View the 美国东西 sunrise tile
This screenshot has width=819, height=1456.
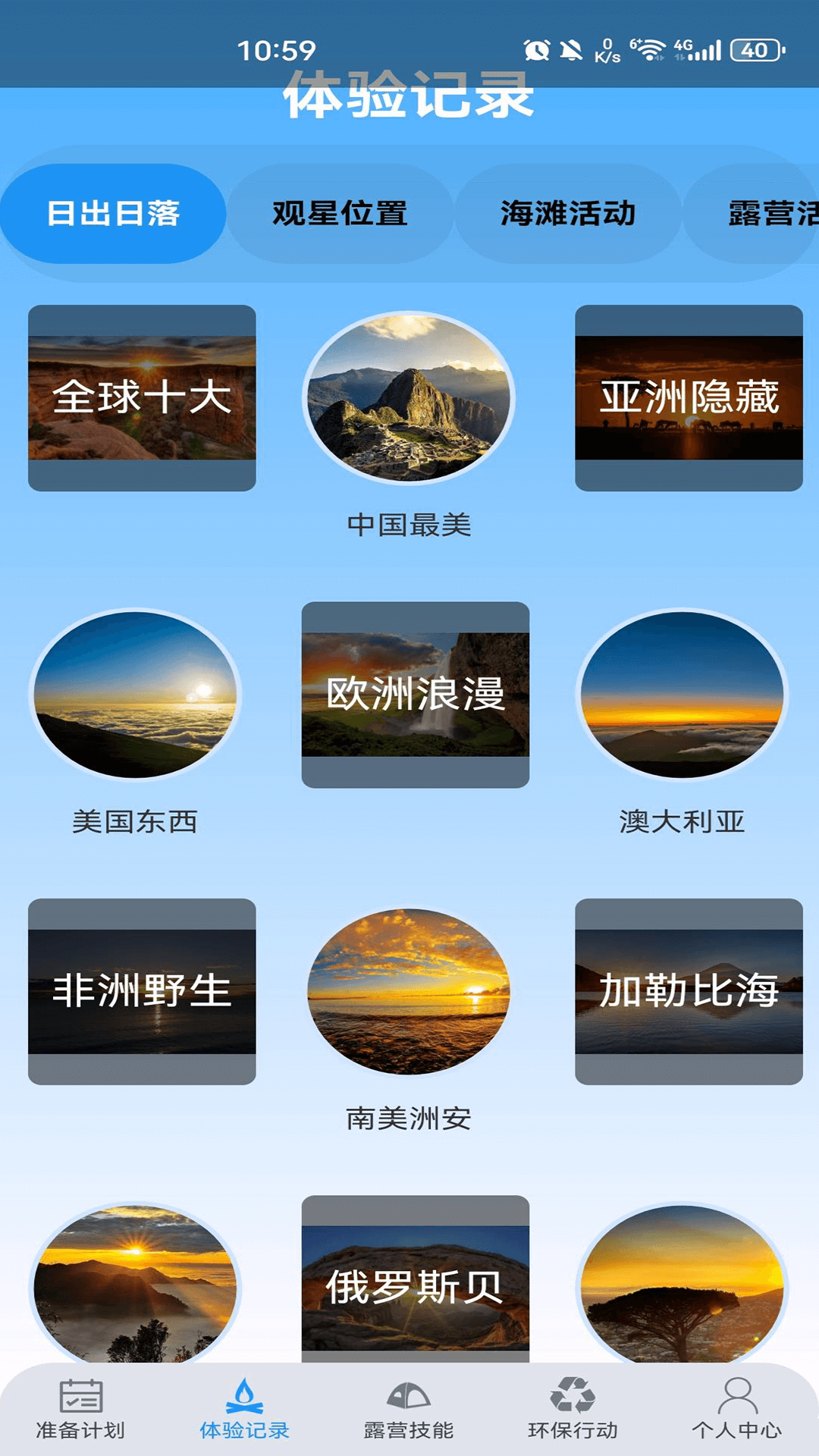coord(136,695)
